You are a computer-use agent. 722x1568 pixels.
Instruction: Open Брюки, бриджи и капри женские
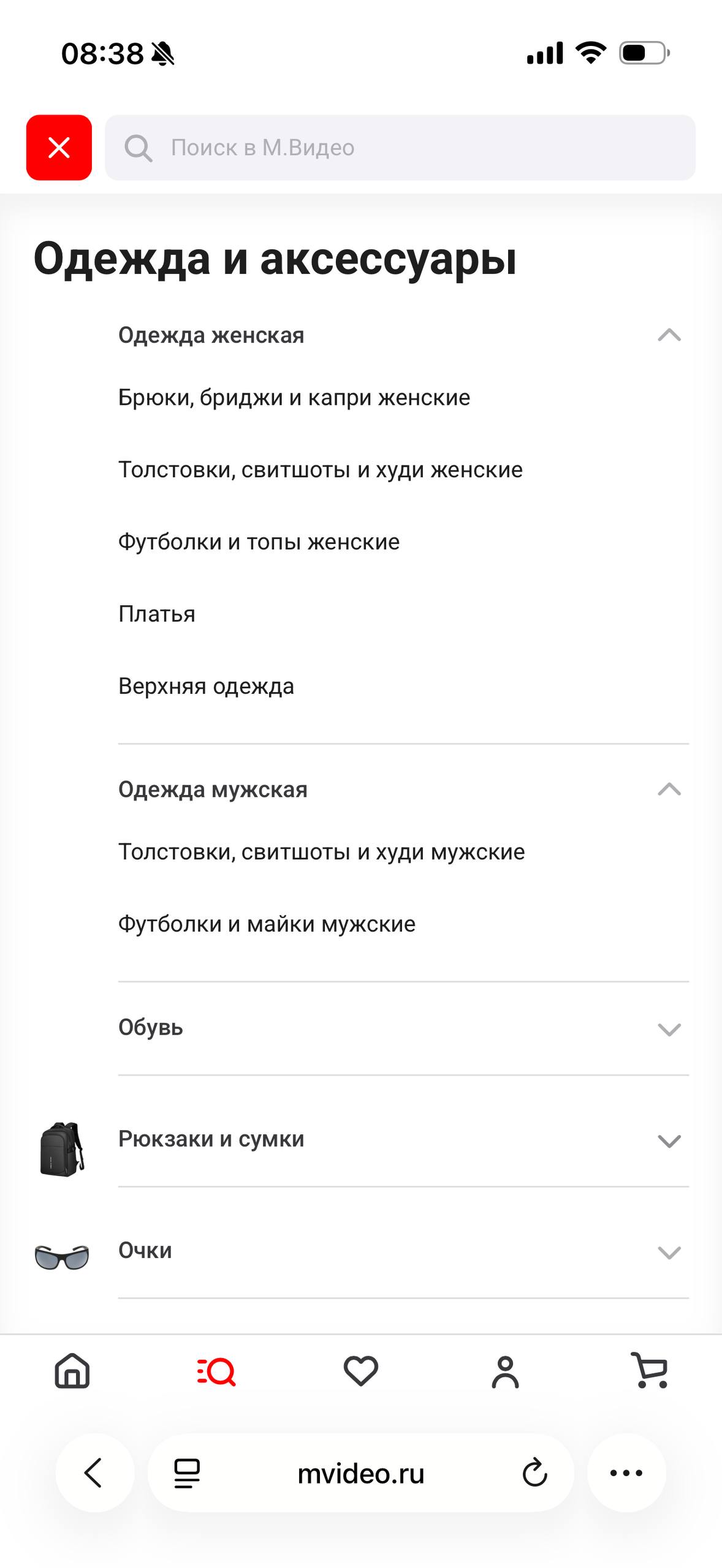click(294, 398)
